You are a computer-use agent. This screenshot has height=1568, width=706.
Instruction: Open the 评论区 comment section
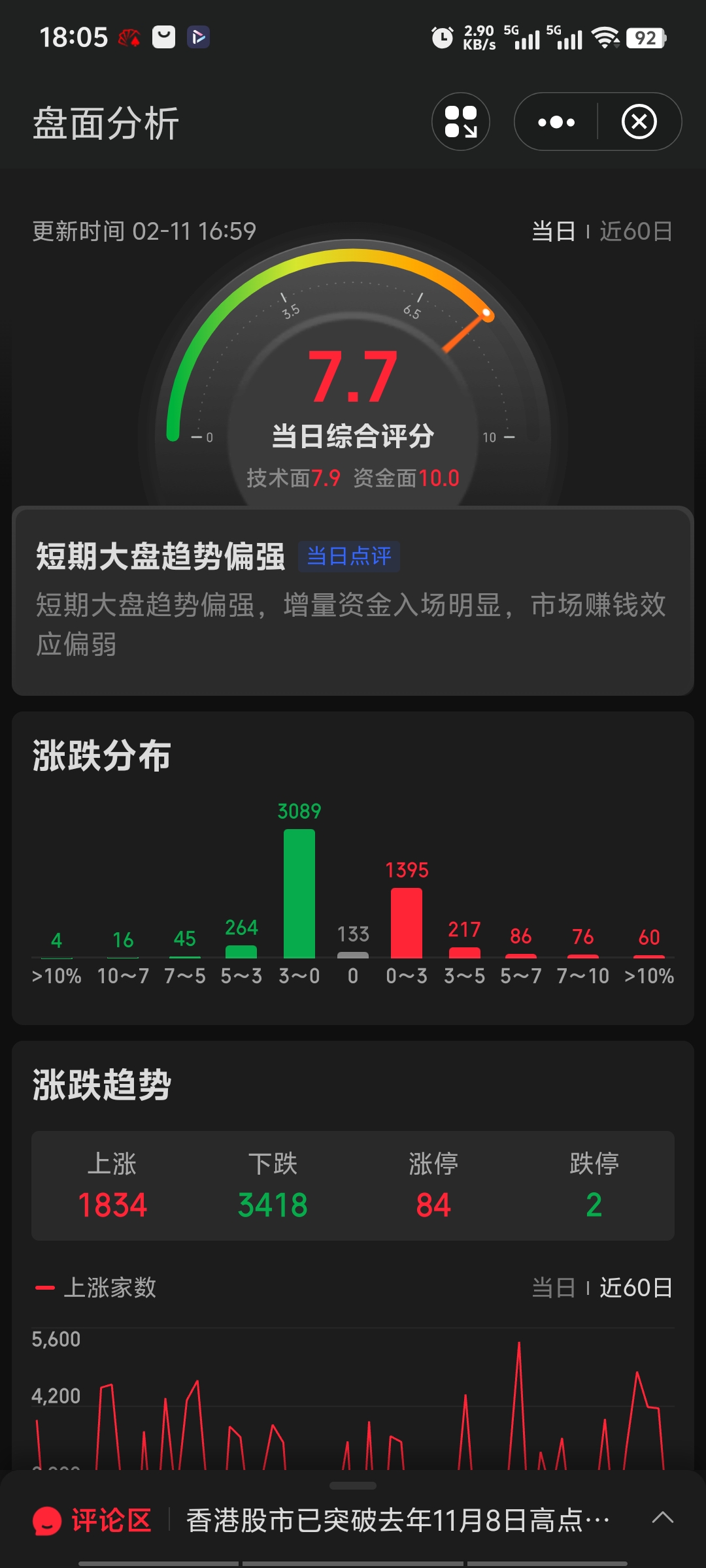click(x=93, y=1520)
